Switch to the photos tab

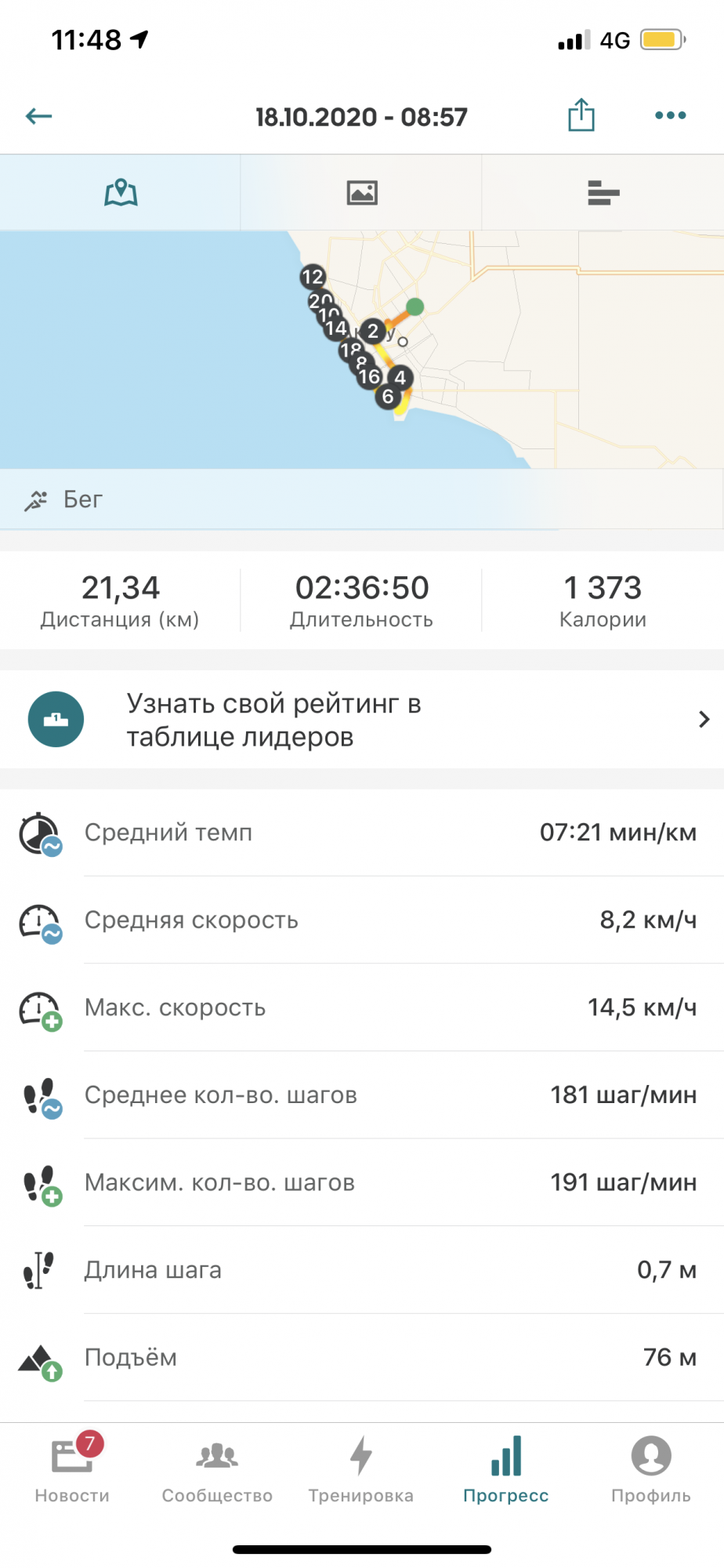click(x=361, y=192)
